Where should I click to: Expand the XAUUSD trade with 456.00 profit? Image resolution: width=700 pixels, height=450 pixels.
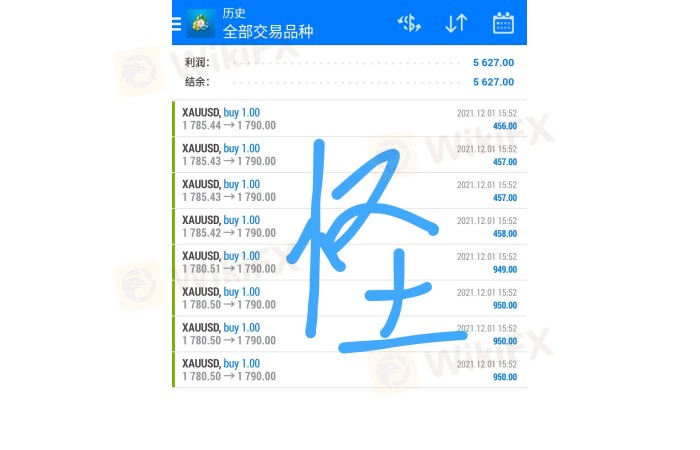(x=349, y=119)
